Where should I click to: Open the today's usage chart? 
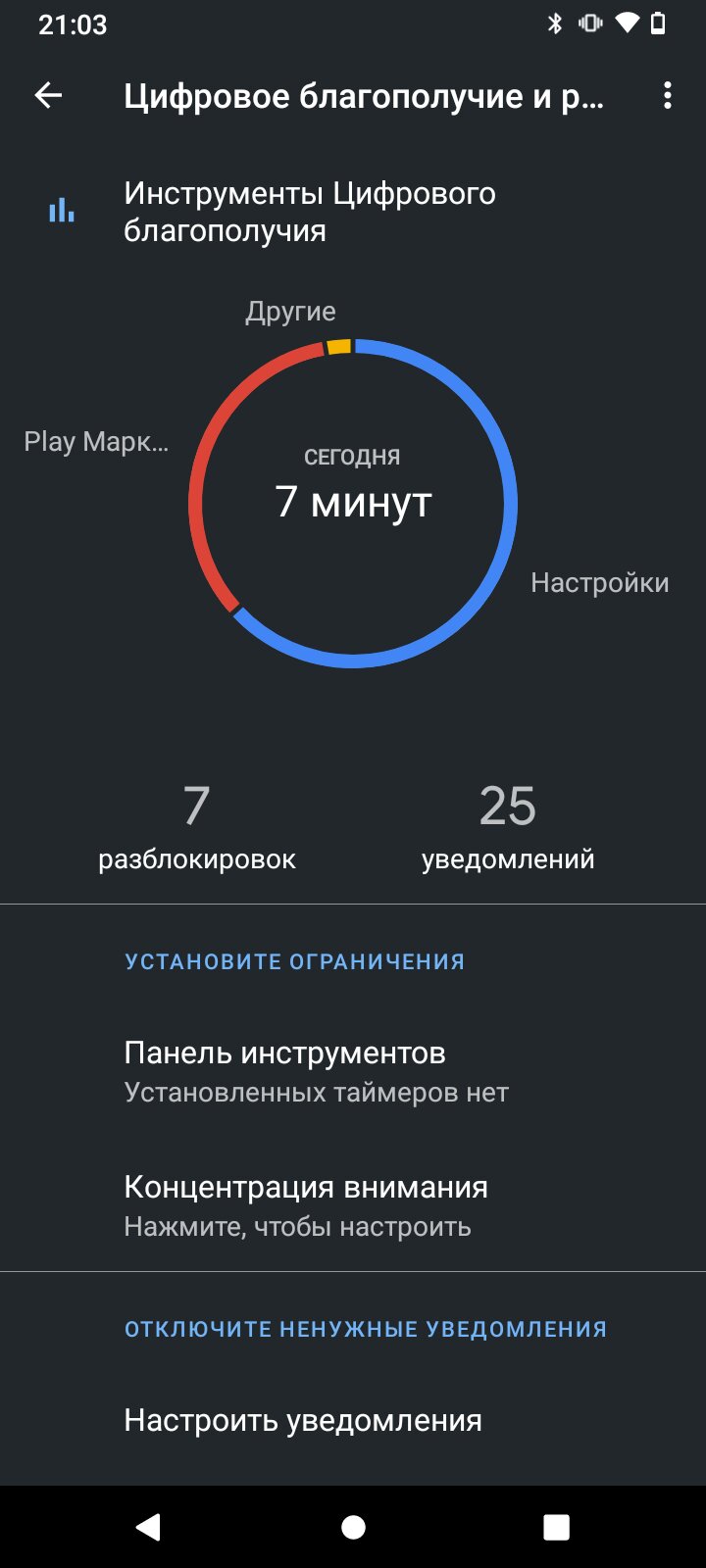[x=353, y=503]
